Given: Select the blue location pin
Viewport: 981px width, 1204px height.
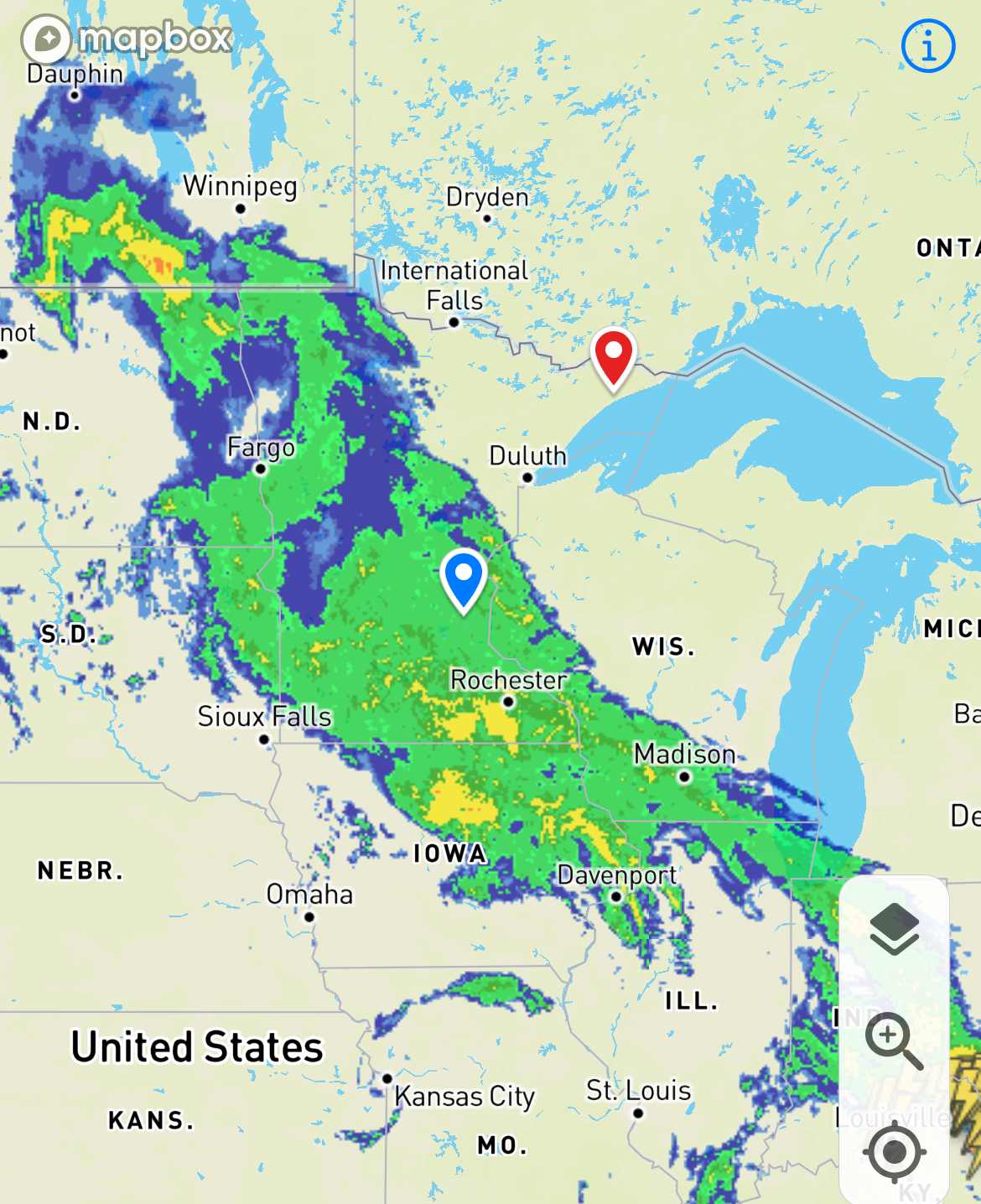Looking at the screenshot, I should coord(464,578).
